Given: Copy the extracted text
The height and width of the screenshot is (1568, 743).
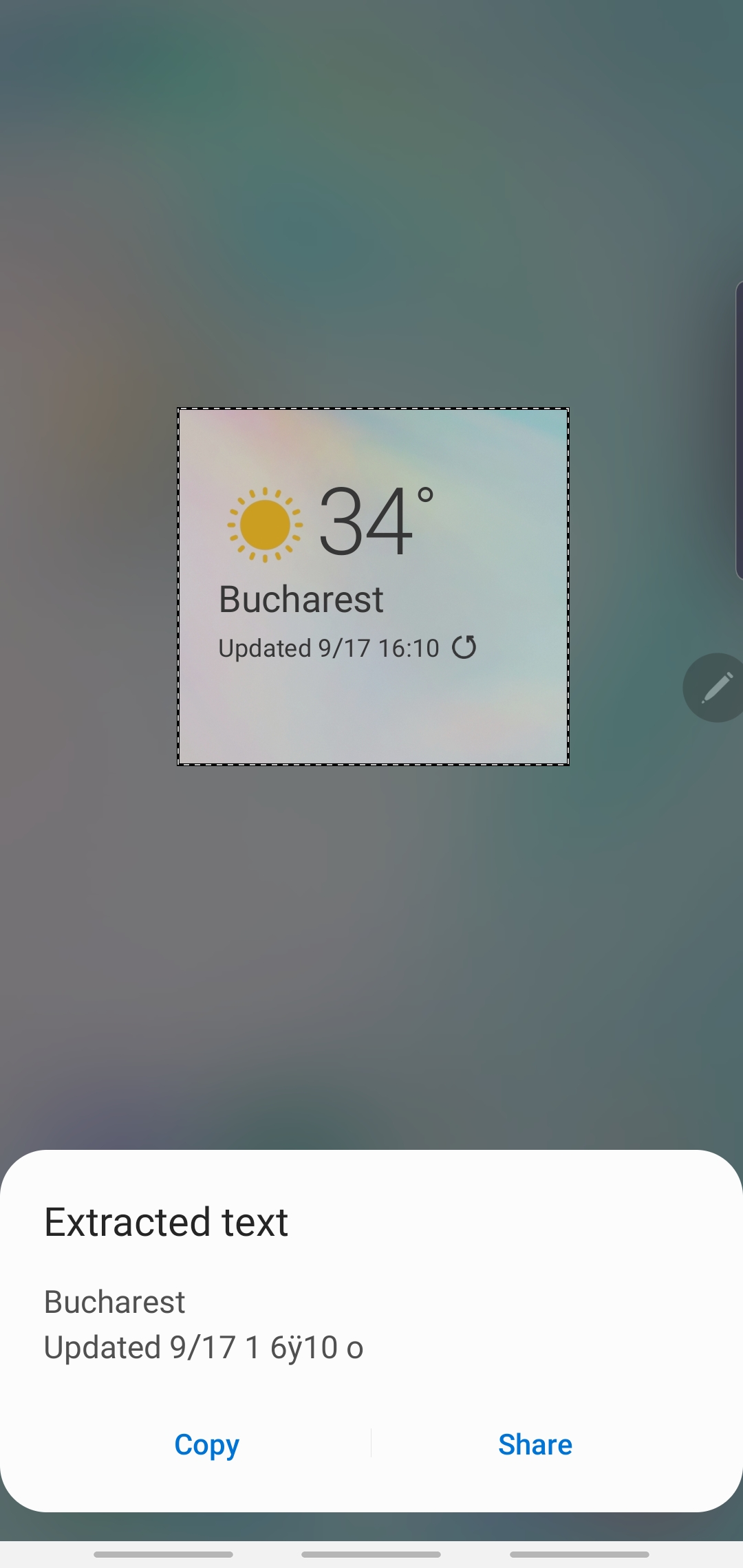Looking at the screenshot, I should pos(206,1445).
